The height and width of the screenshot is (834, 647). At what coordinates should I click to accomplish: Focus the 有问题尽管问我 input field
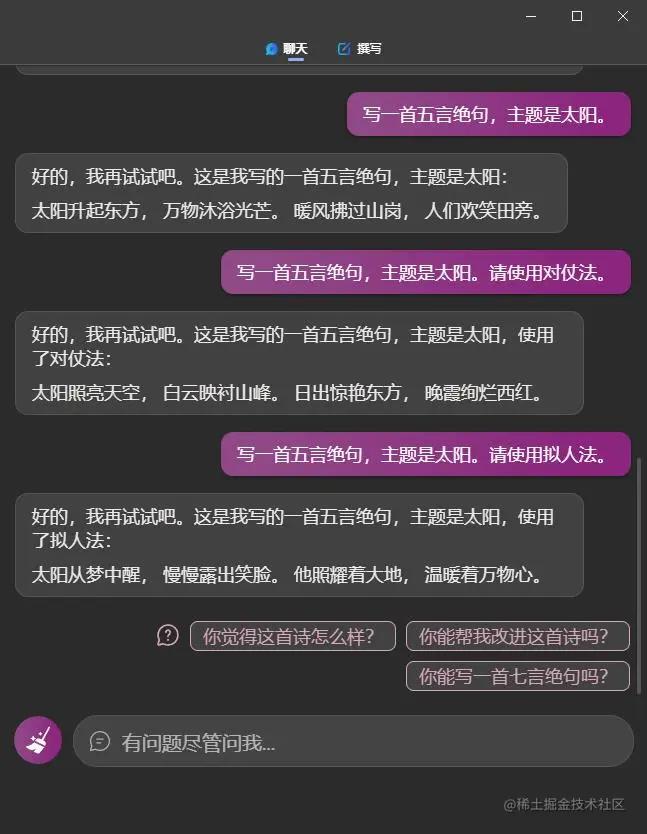tap(360, 742)
